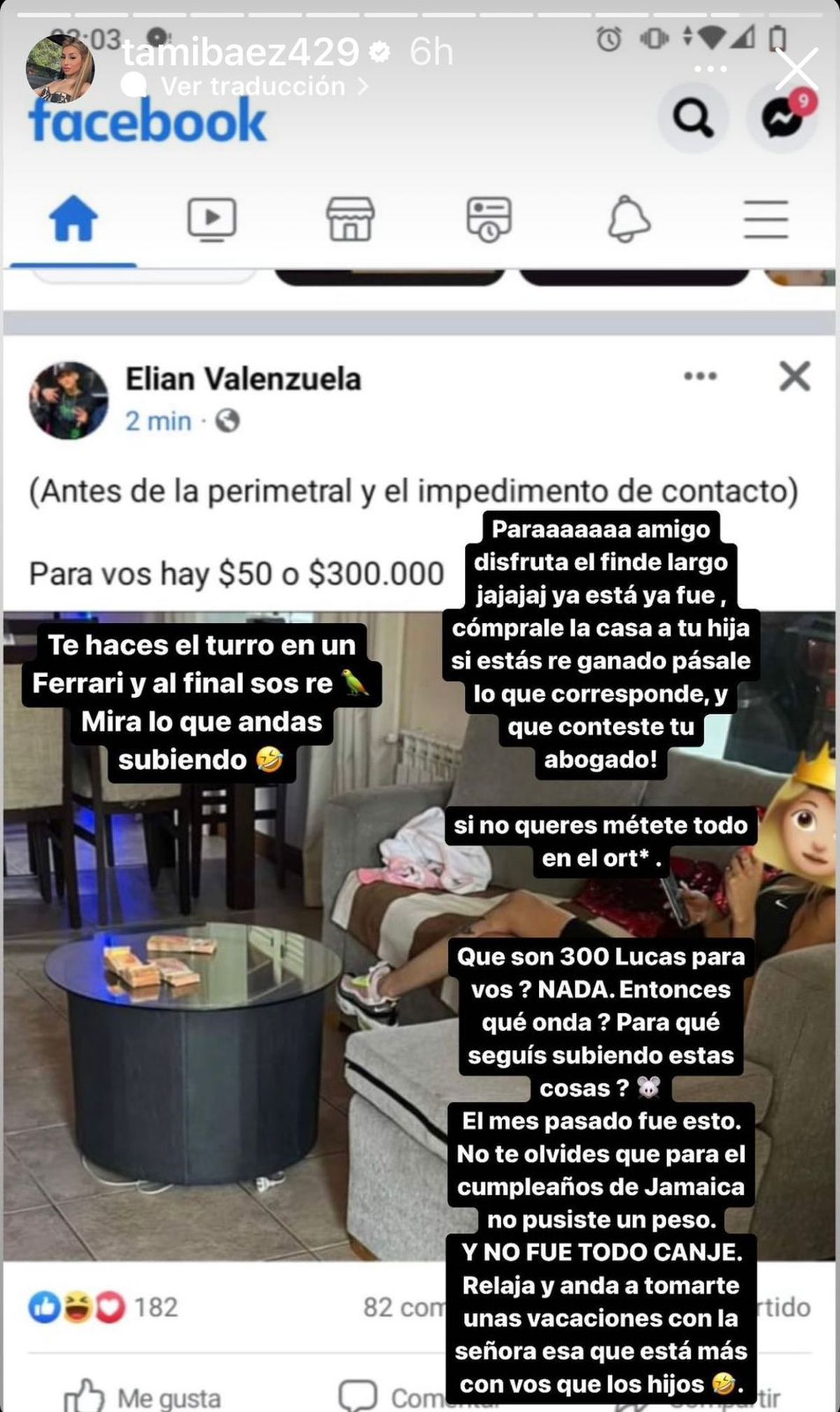
Task: Open story options three-dot menu
Action: (x=710, y=69)
